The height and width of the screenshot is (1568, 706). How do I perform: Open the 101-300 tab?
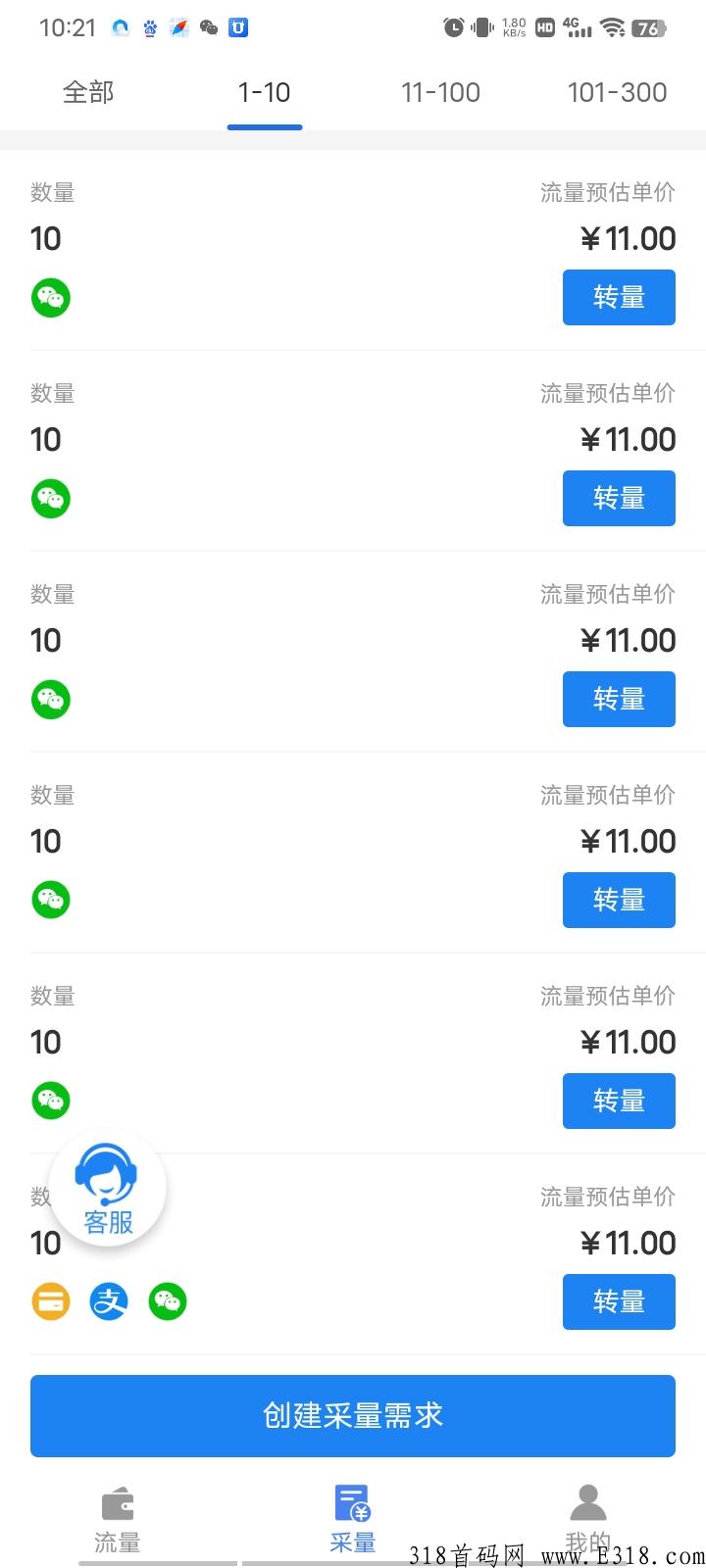(x=617, y=93)
